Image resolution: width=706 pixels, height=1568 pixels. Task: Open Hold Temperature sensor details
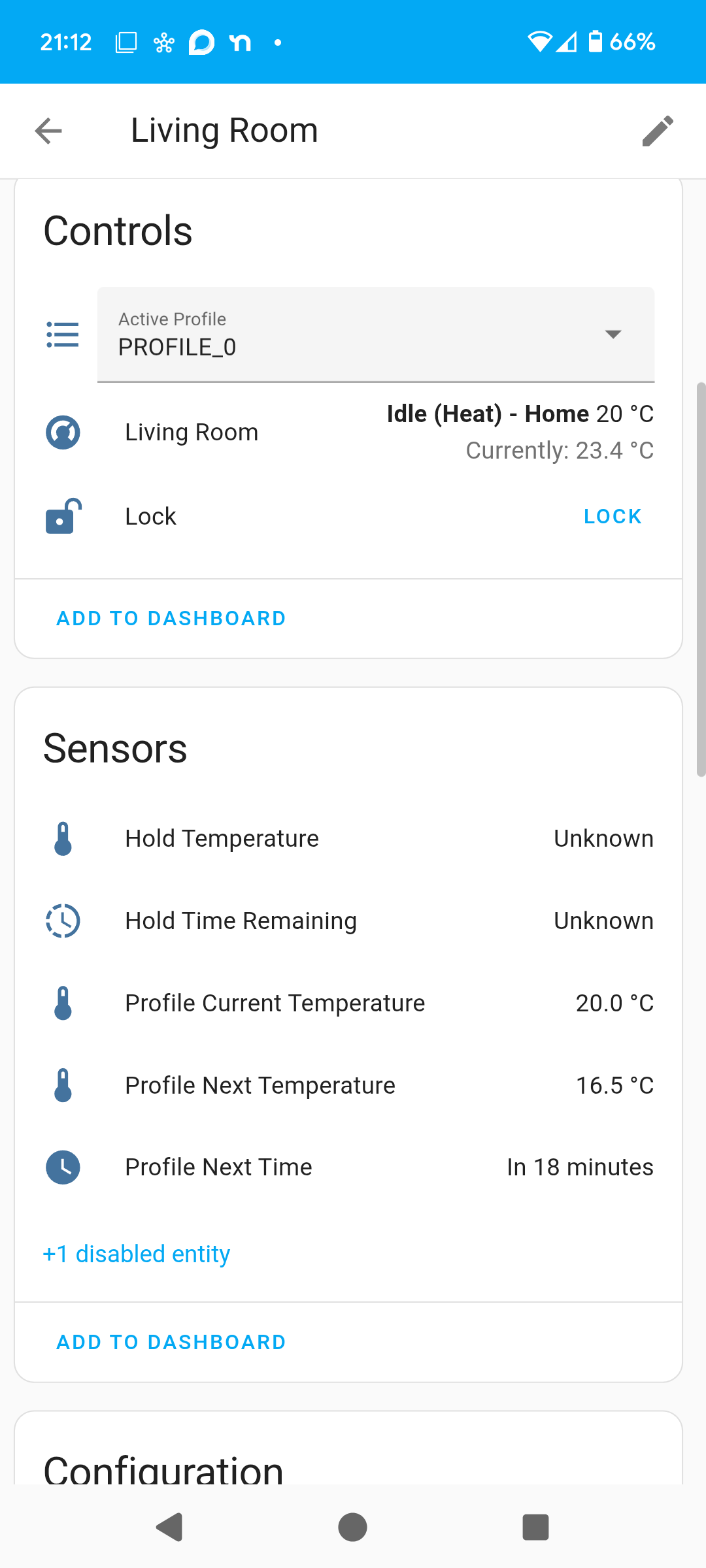click(x=348, y=839)
